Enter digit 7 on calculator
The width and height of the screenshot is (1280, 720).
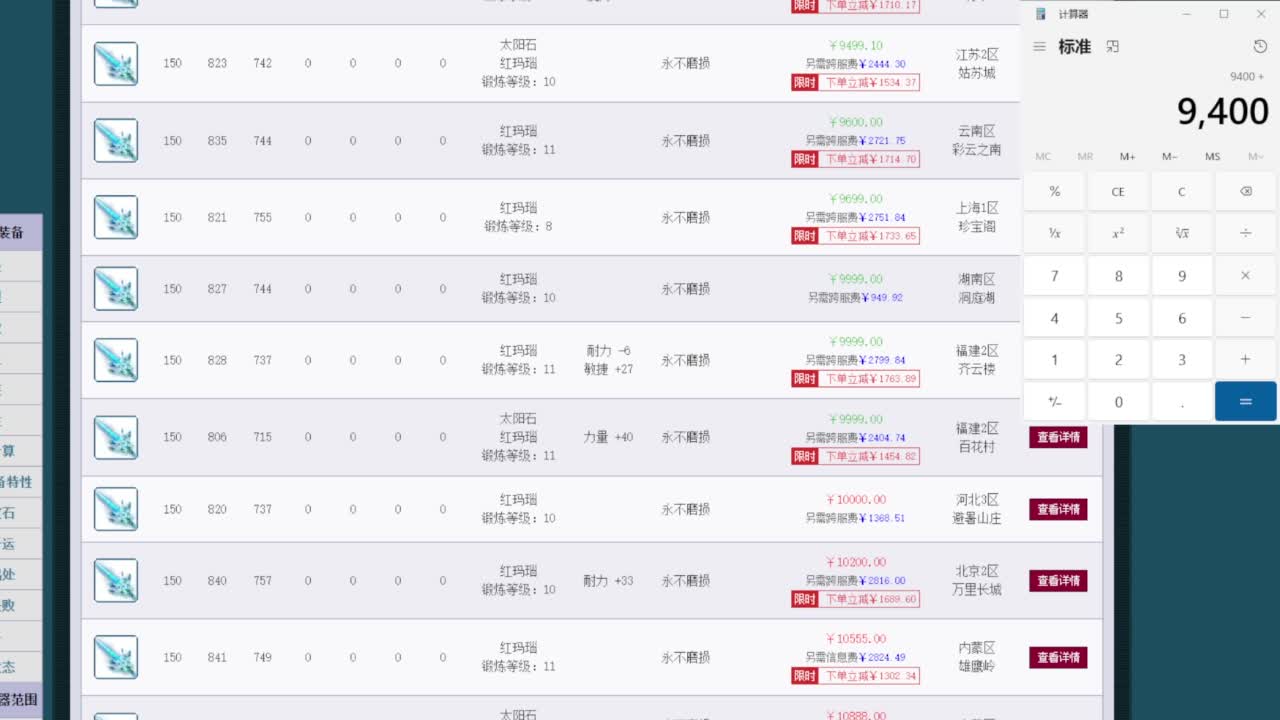click(1054, 275)
